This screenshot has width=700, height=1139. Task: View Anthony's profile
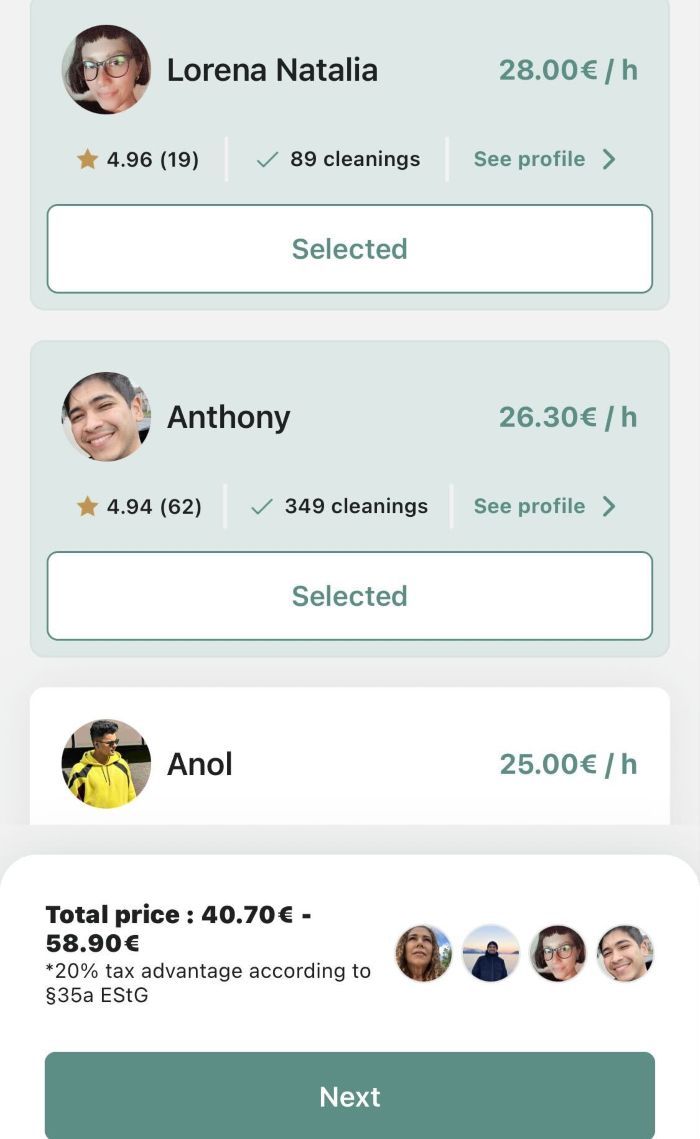tap(543, 506)
